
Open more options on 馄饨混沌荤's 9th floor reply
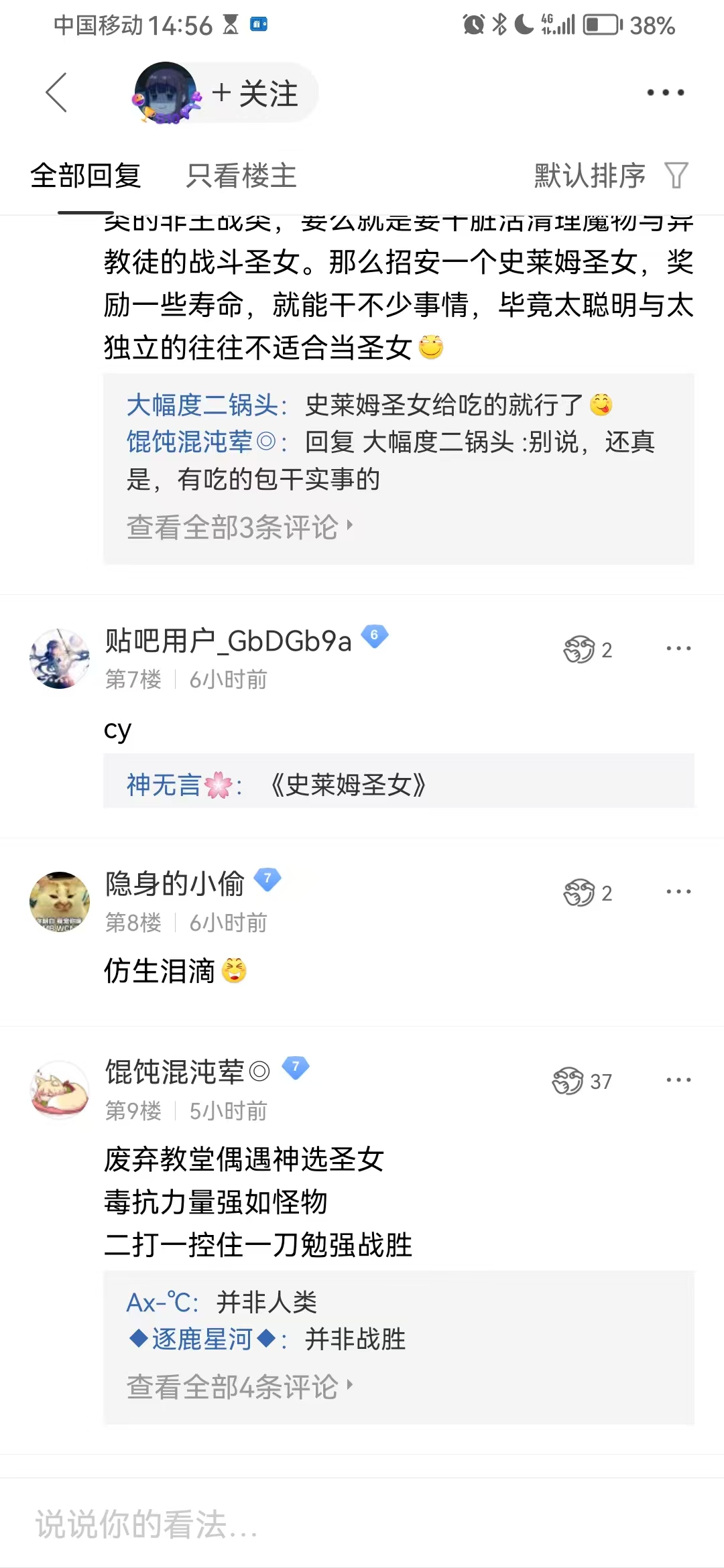pos(678,1080)
